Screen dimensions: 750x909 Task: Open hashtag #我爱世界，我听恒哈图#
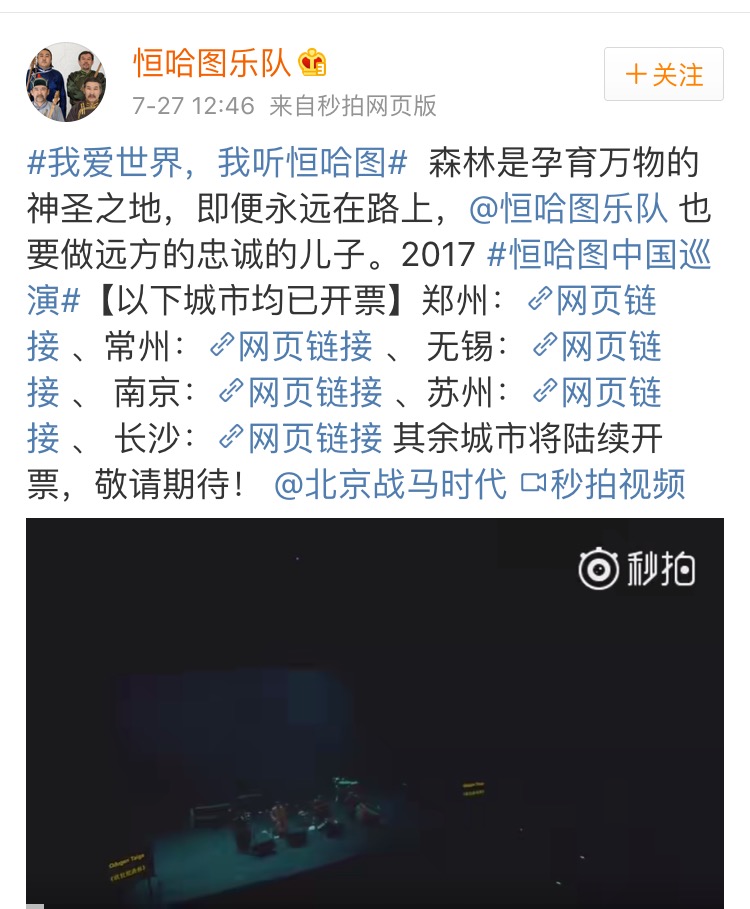point(217,162)
